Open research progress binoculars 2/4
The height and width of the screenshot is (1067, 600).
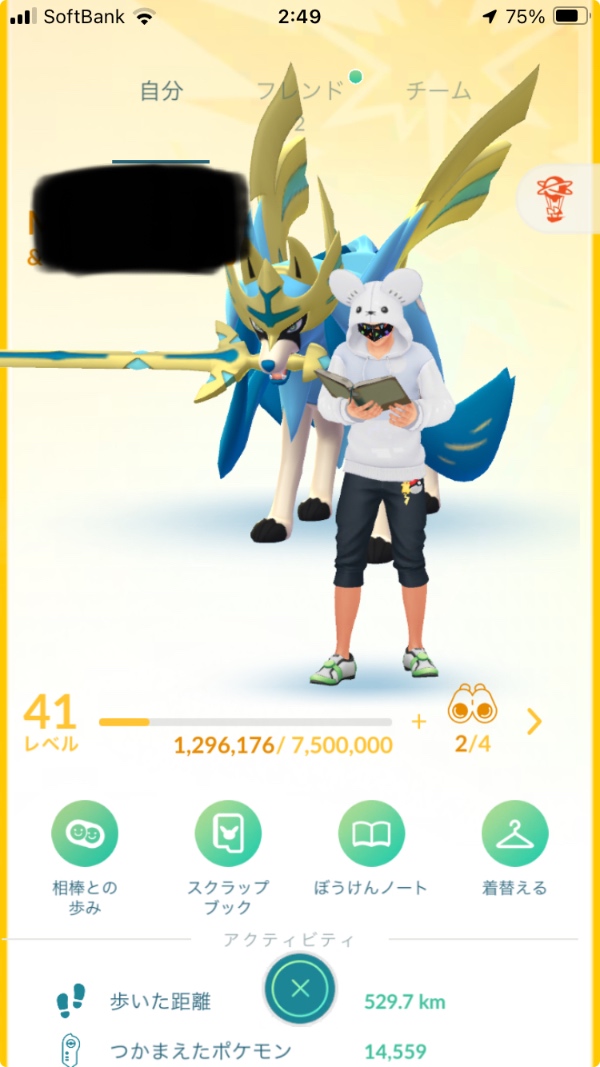(472, 719)
